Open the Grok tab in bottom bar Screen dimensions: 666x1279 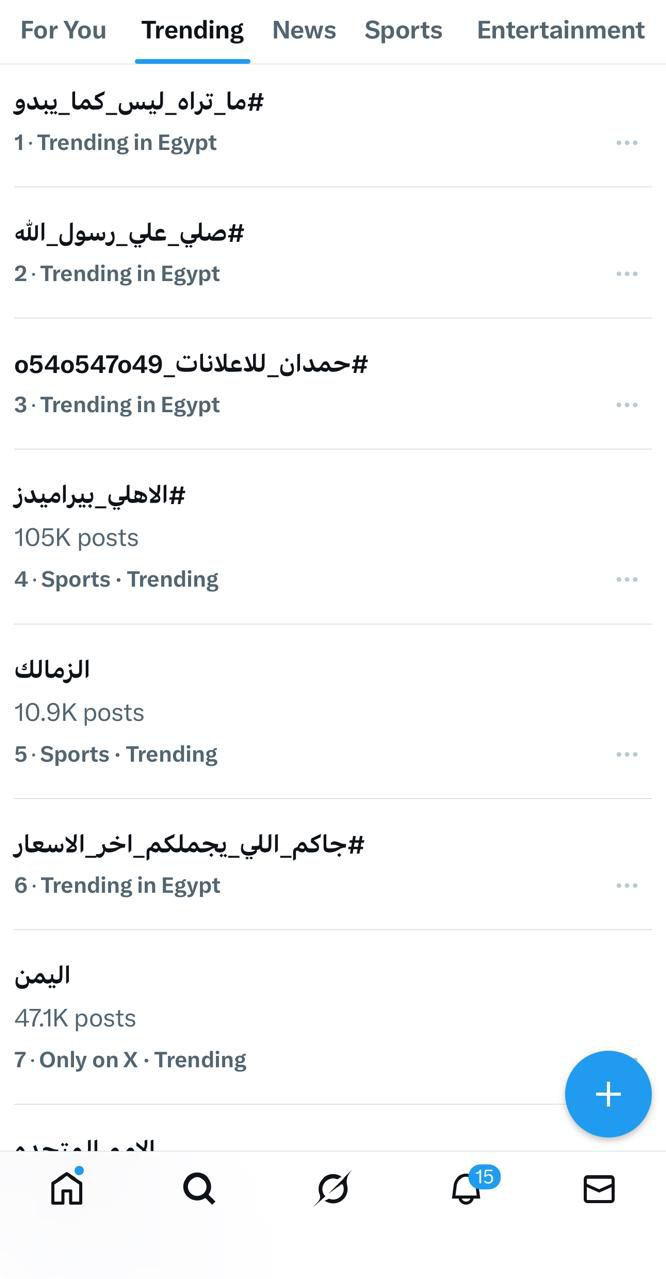[333, 1189]
